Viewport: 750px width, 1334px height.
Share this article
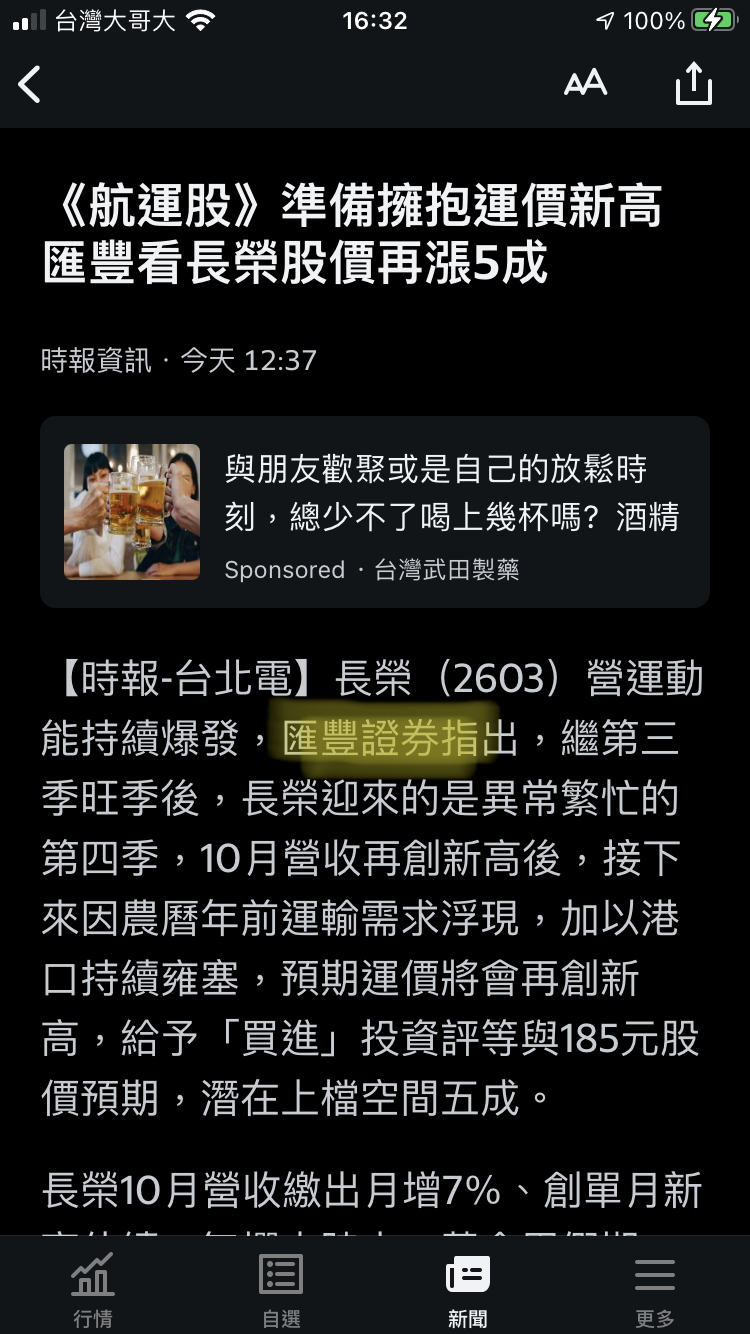click(693, 84)
